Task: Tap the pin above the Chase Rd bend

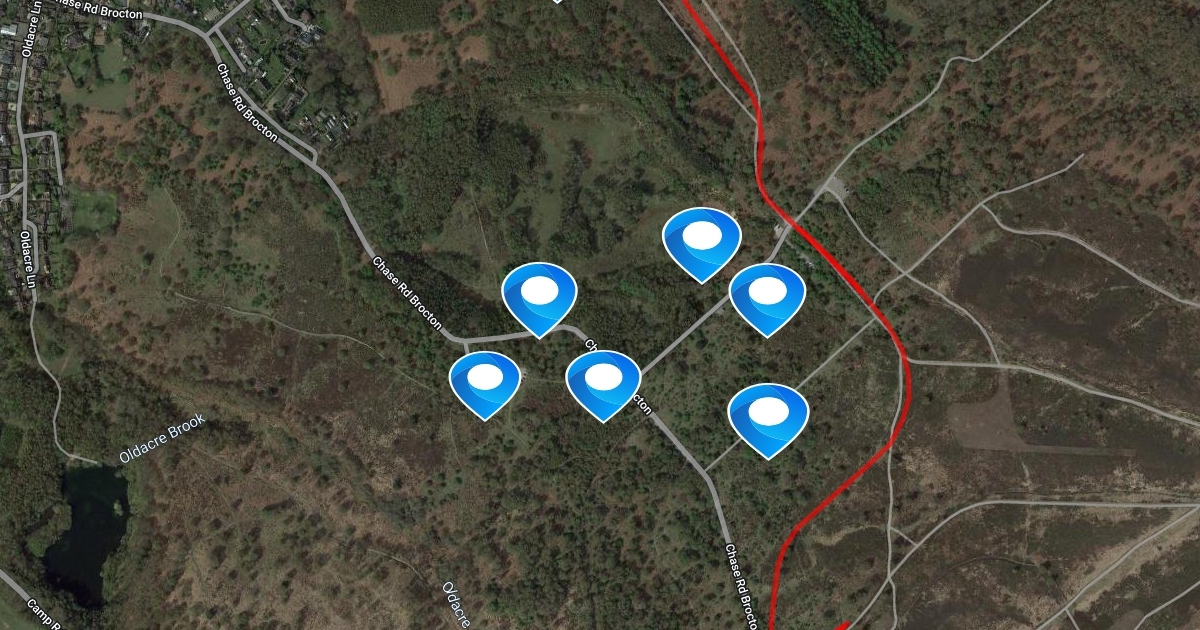Action: point(540,293)
